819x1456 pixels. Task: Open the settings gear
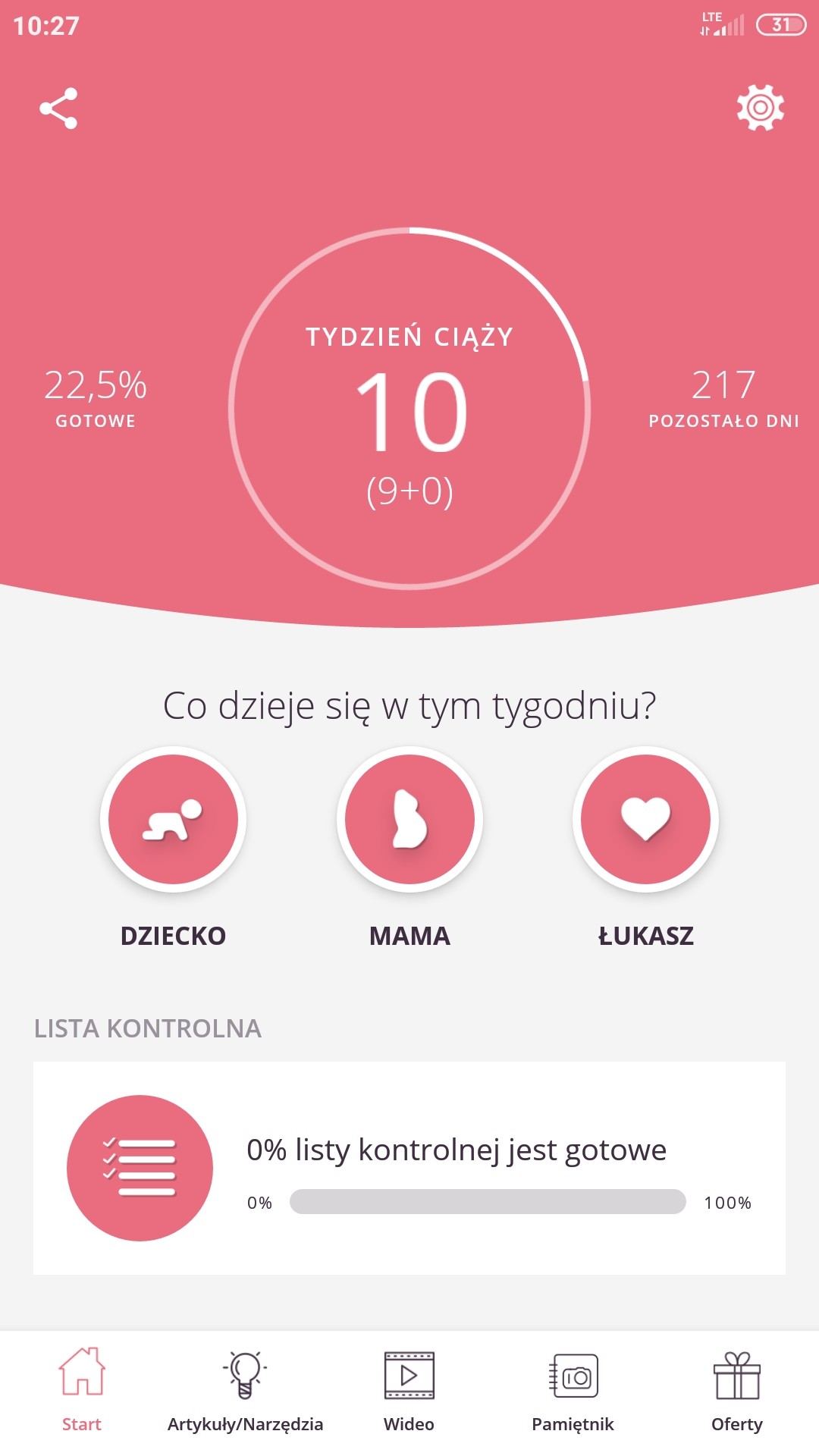tap(760, 108)
